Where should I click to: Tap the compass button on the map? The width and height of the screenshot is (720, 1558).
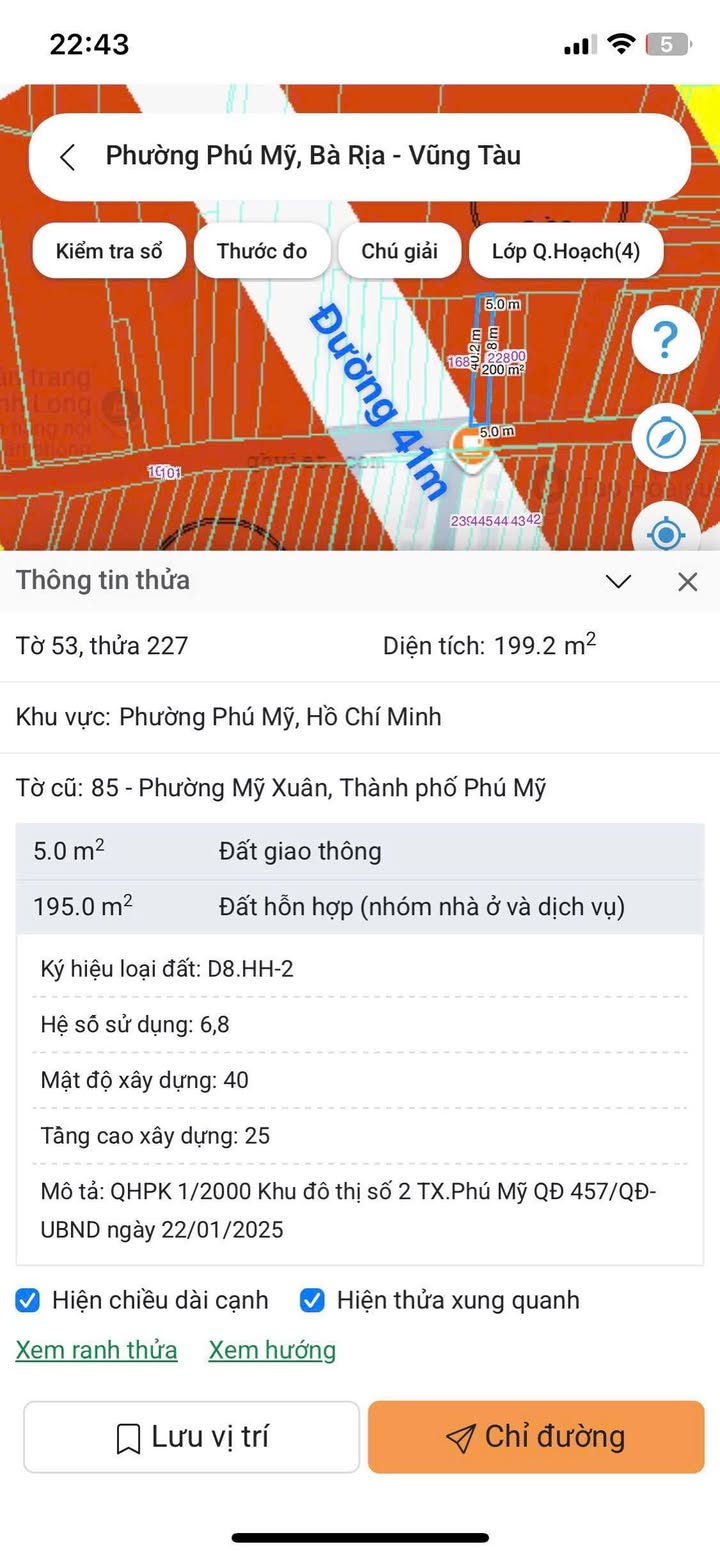click(x=666, y=438)
